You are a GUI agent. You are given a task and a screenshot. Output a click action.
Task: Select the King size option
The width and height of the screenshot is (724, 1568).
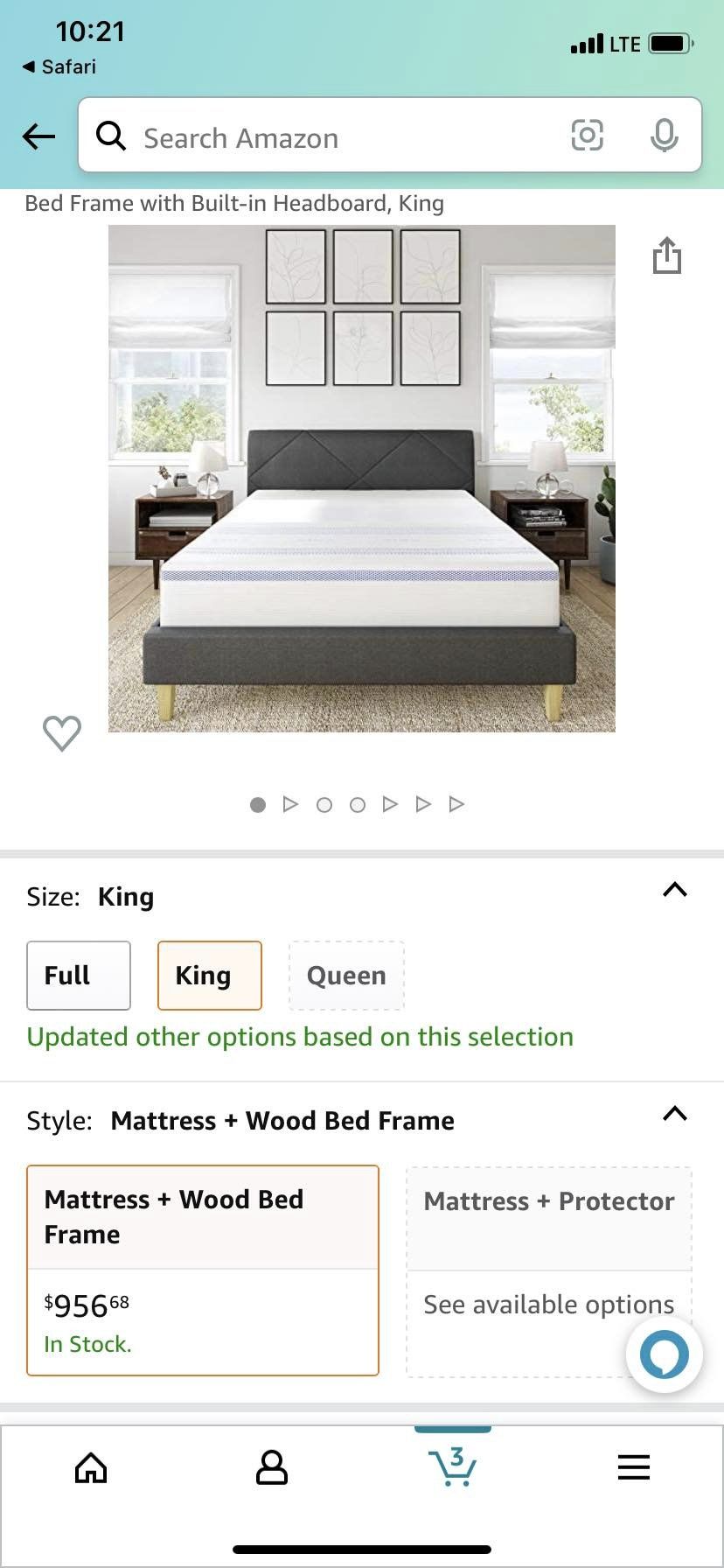pos(210,976)
